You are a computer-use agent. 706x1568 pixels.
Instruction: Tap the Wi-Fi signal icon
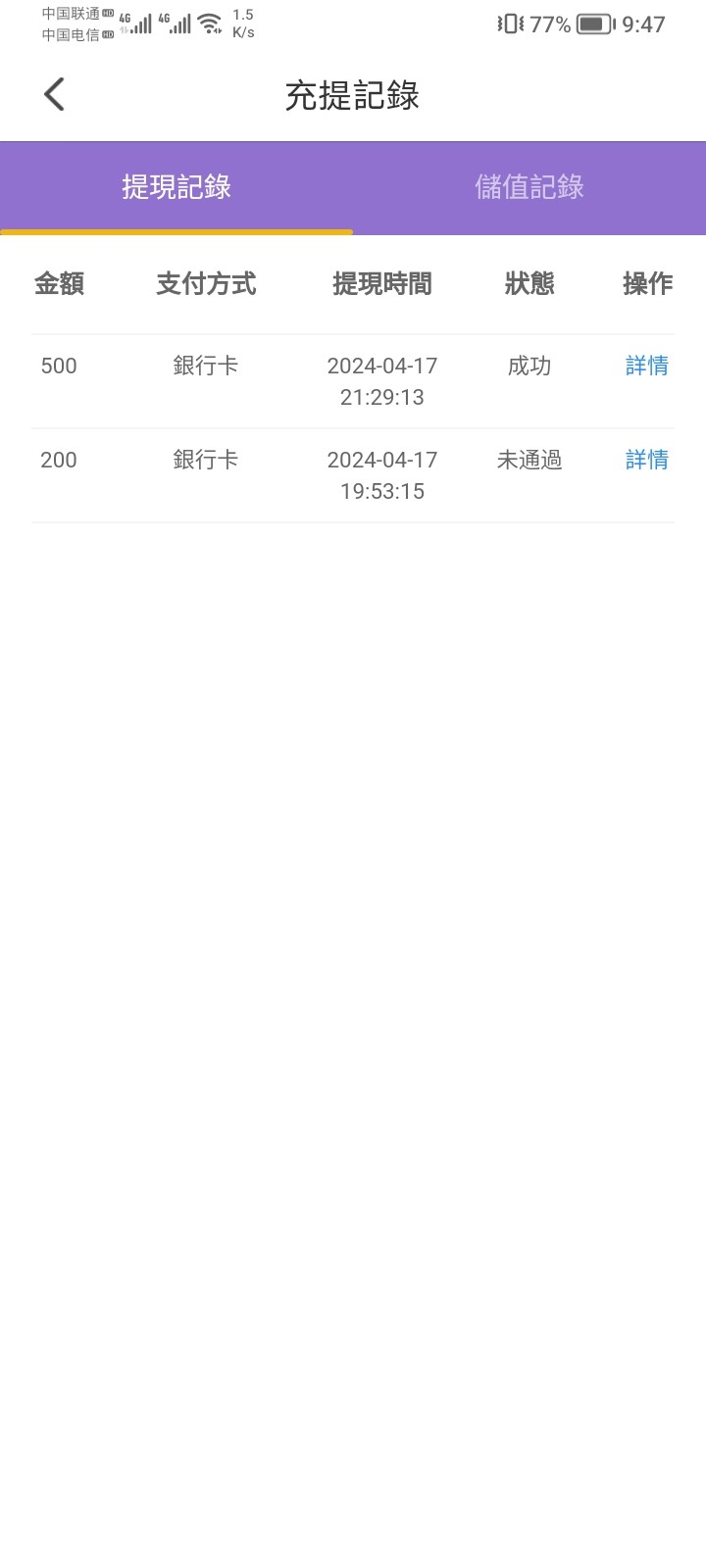point(209,24)
